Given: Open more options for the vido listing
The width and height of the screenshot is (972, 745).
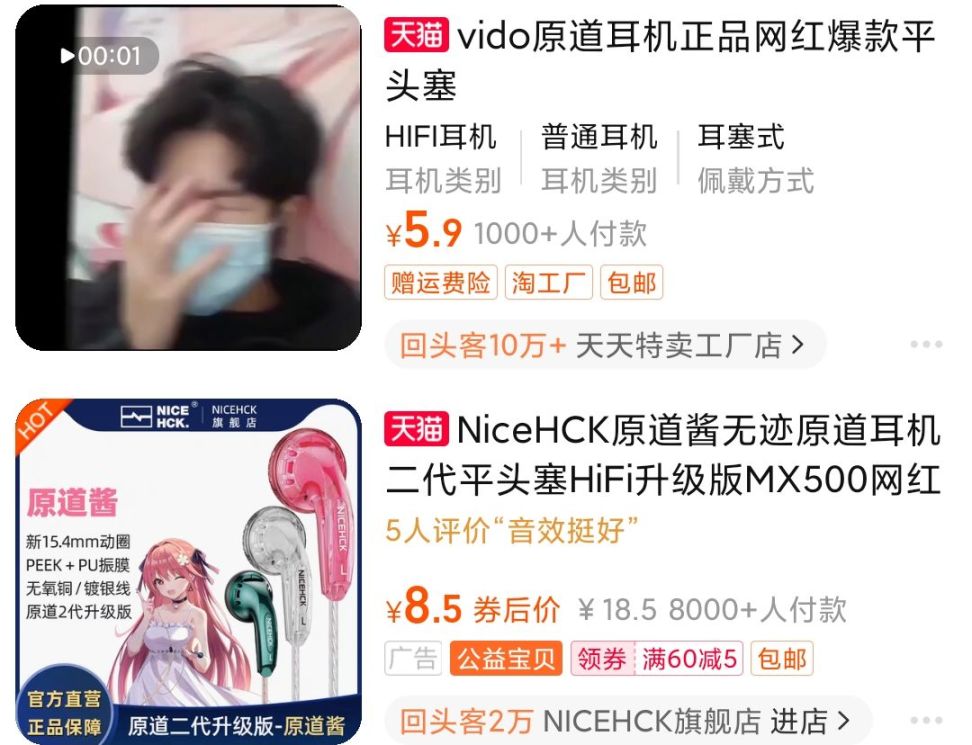Looking at the screenshot, I should (x=926, y=345).
